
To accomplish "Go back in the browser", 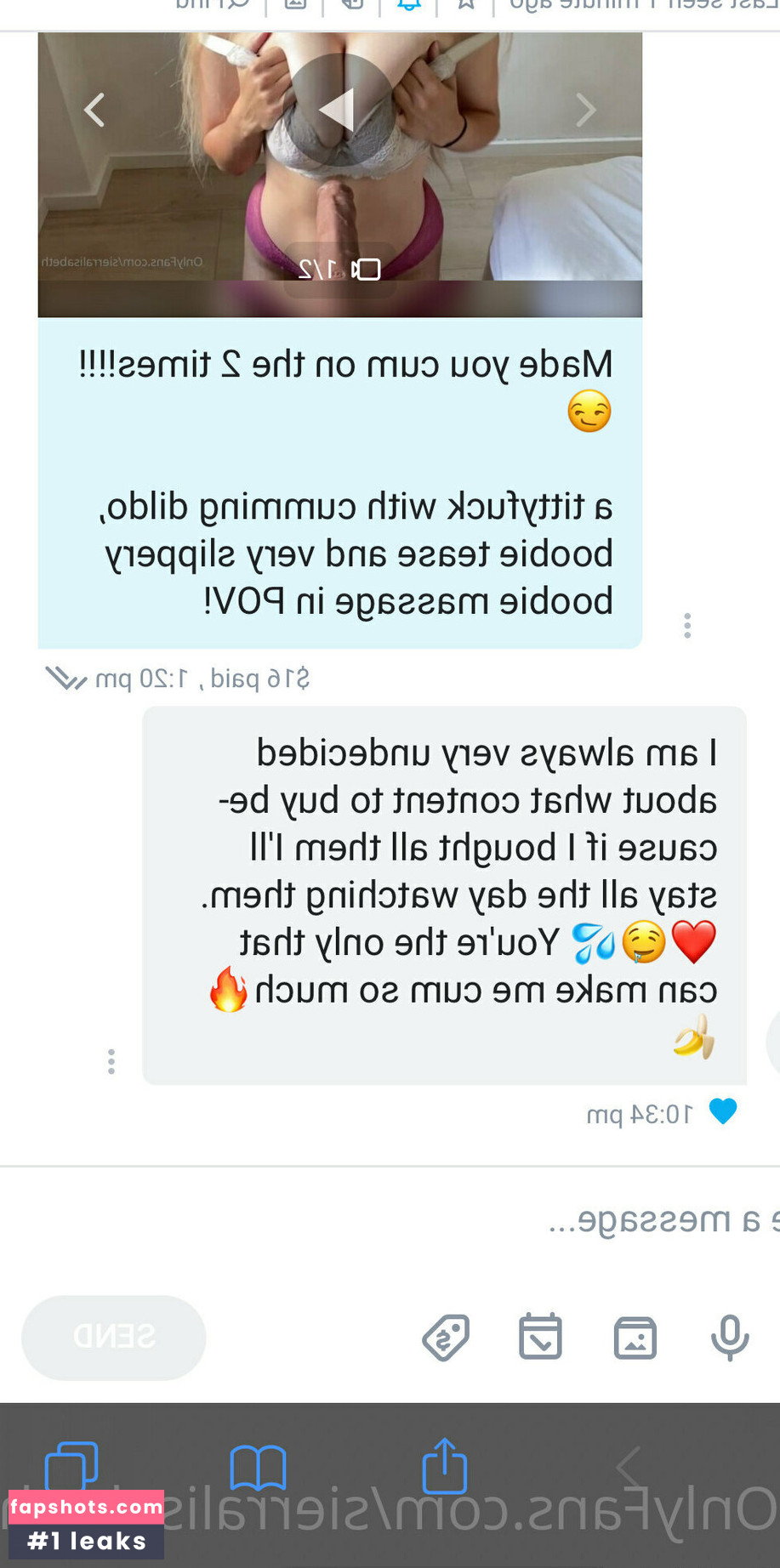I will click(629, 1467).
